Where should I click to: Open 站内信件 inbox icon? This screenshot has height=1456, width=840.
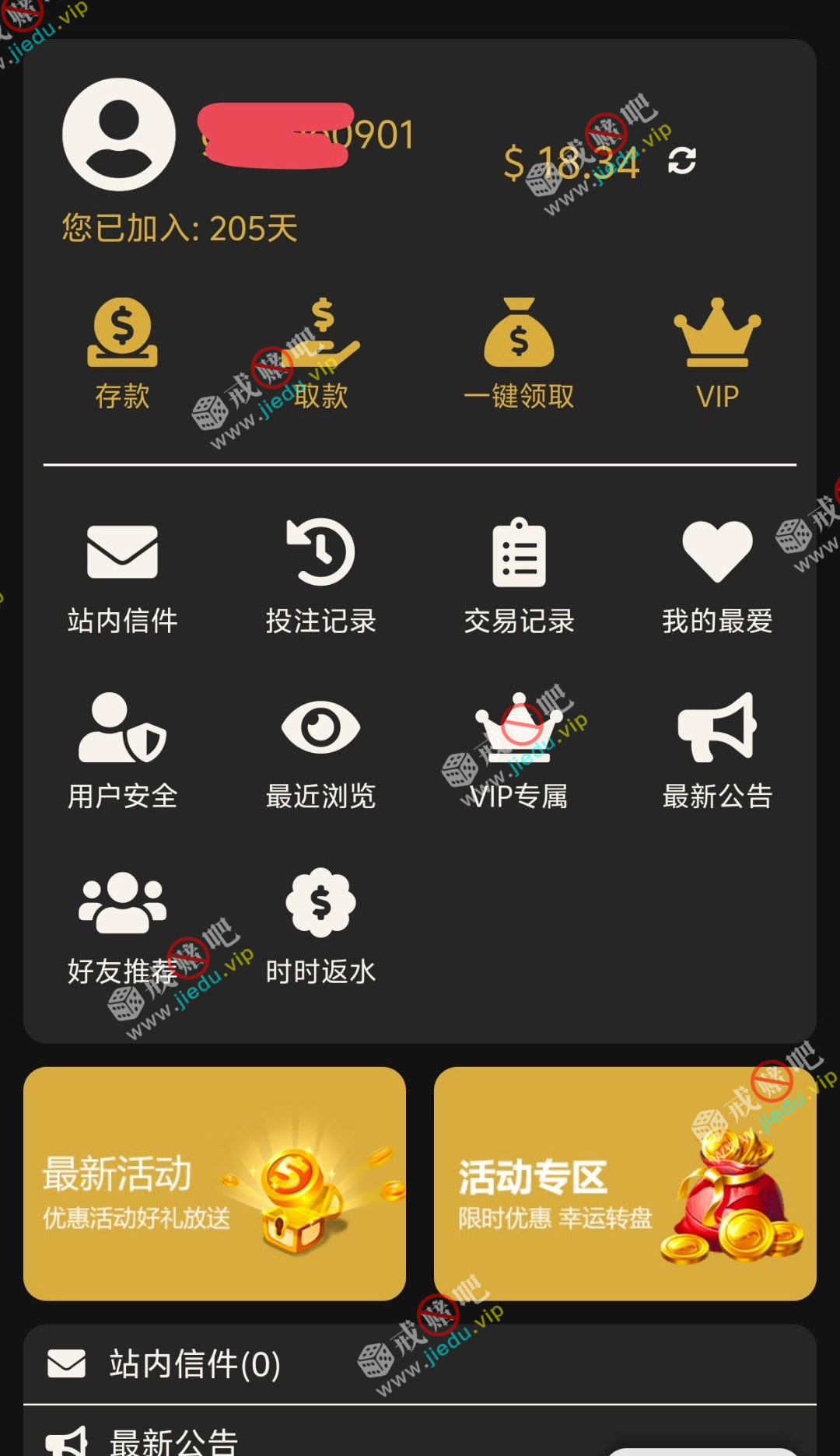pyautogui.click(x=122, y=577)
